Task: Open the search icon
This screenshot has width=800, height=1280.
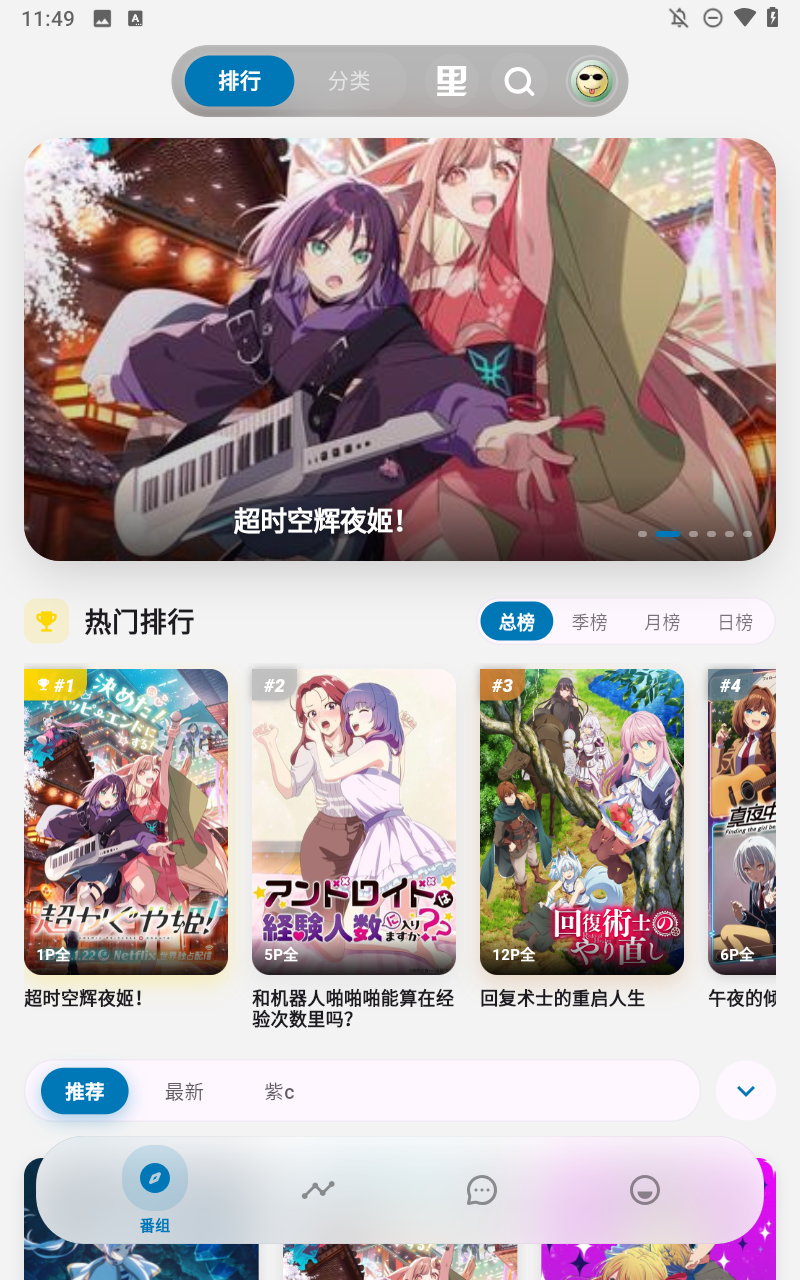Action: pos(519,81)
